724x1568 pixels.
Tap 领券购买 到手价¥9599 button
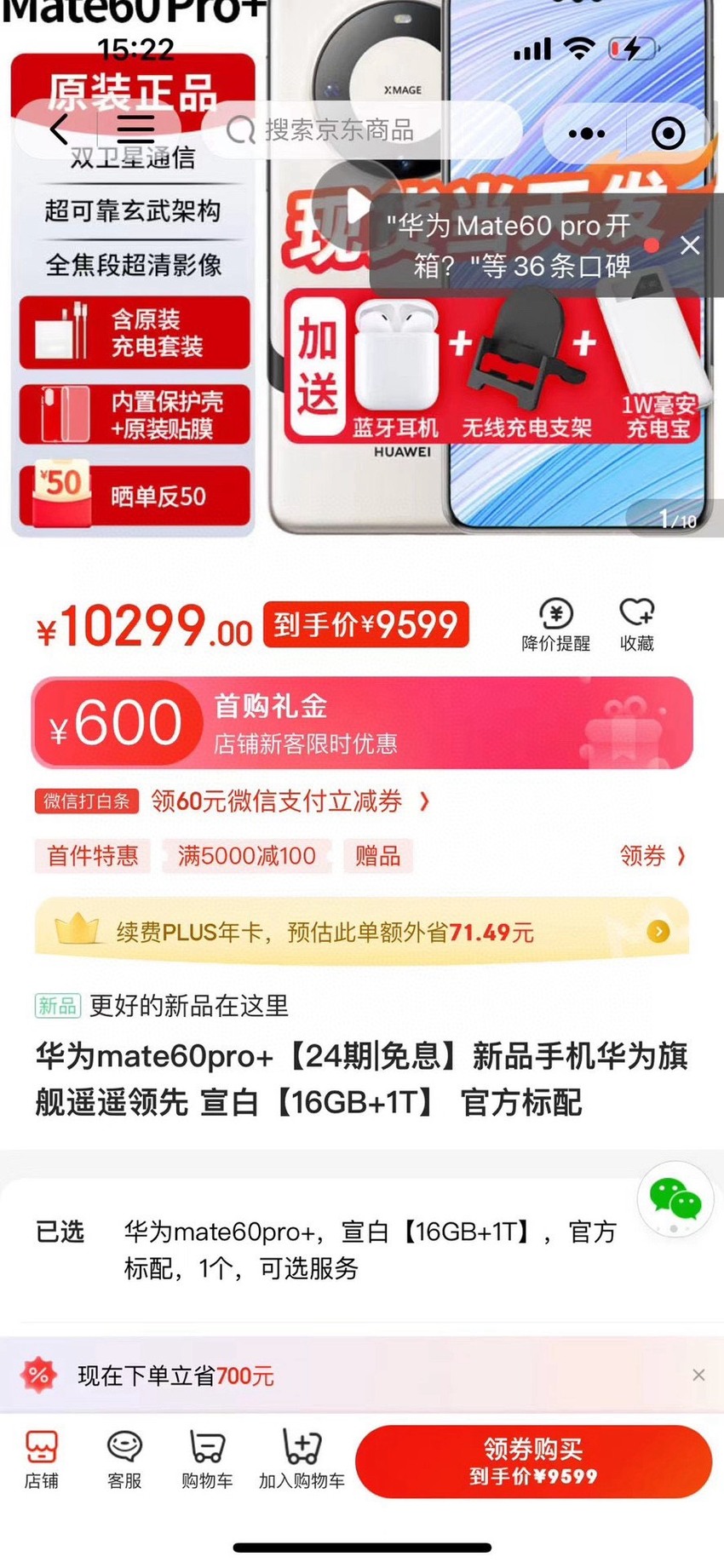(534, 1462)
